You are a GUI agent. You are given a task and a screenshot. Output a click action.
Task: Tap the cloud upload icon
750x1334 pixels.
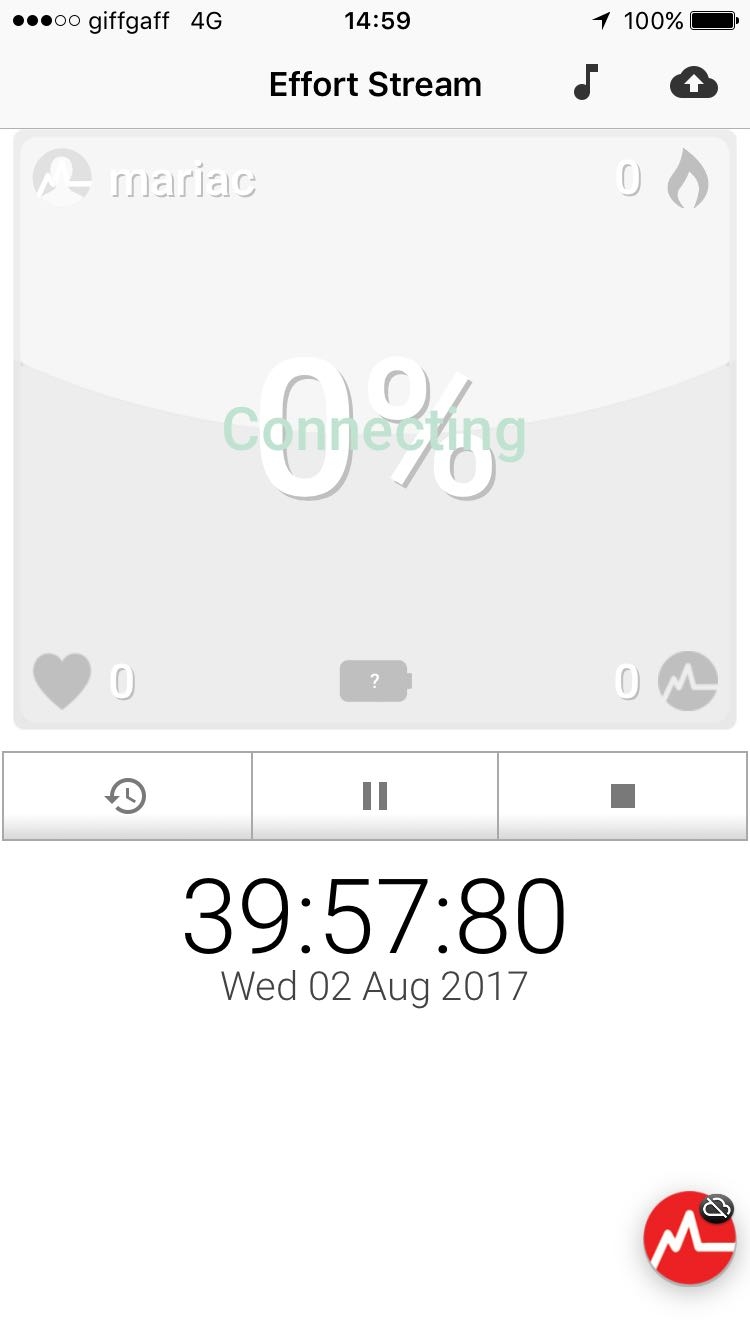(x=693, y=83)
